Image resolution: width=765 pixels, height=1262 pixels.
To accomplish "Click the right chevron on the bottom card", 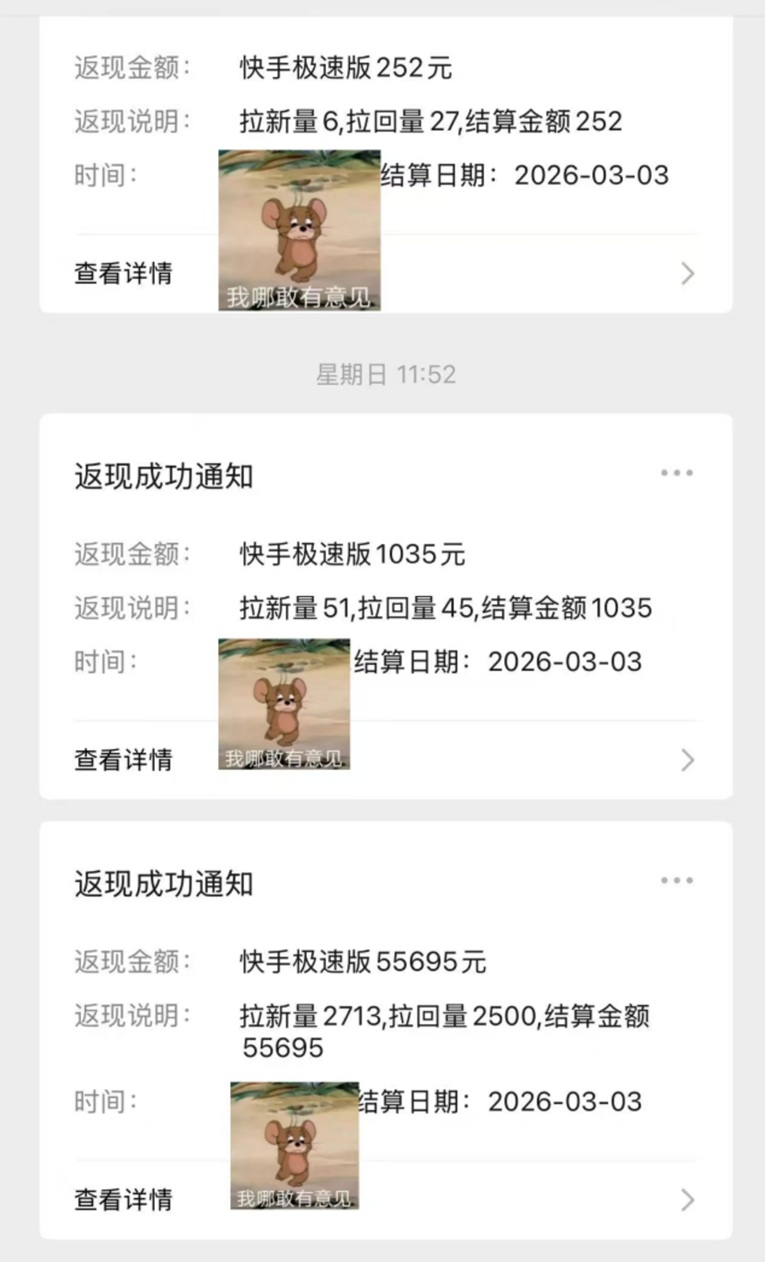I will click(686, 1200).
